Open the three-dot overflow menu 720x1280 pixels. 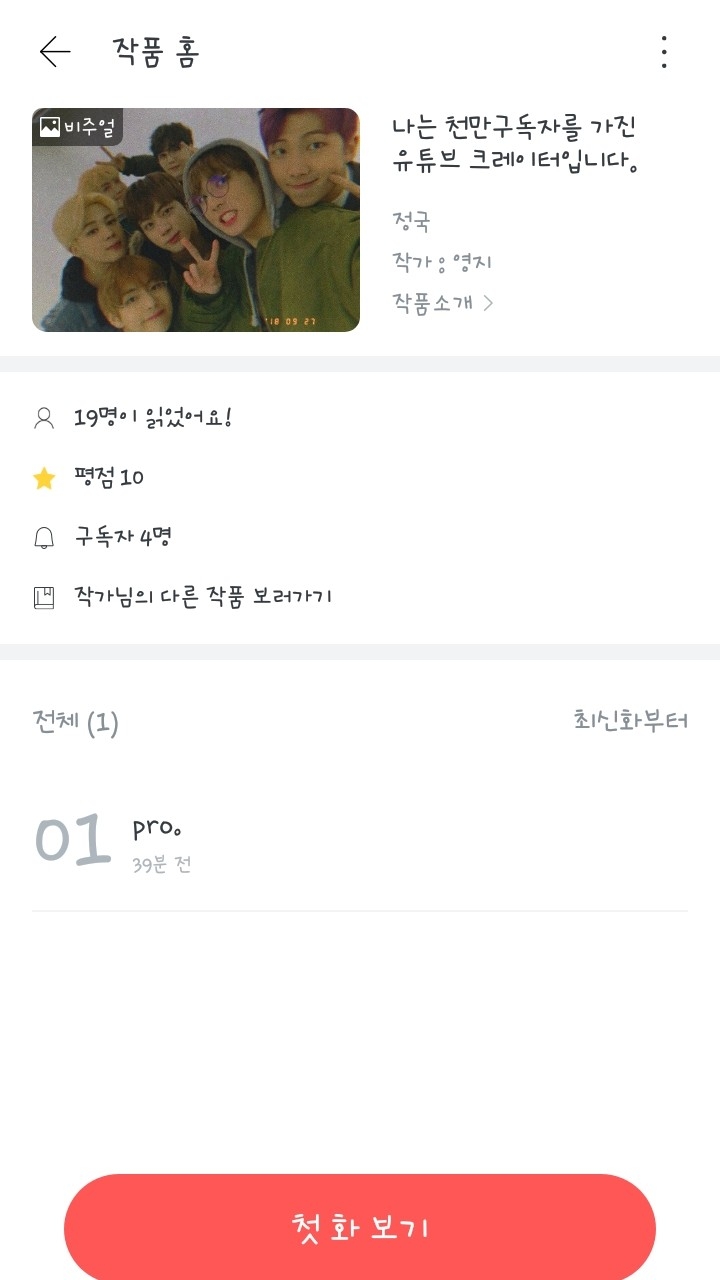point(664,52)
